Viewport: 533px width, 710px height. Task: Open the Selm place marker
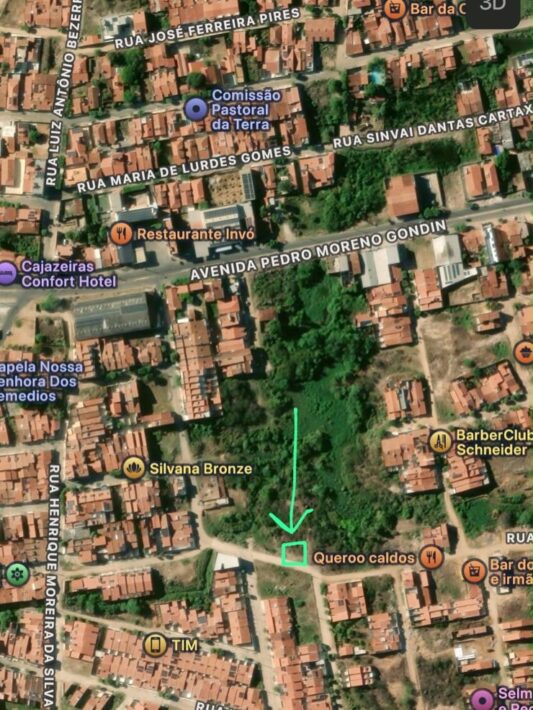(x=482, y=699)
